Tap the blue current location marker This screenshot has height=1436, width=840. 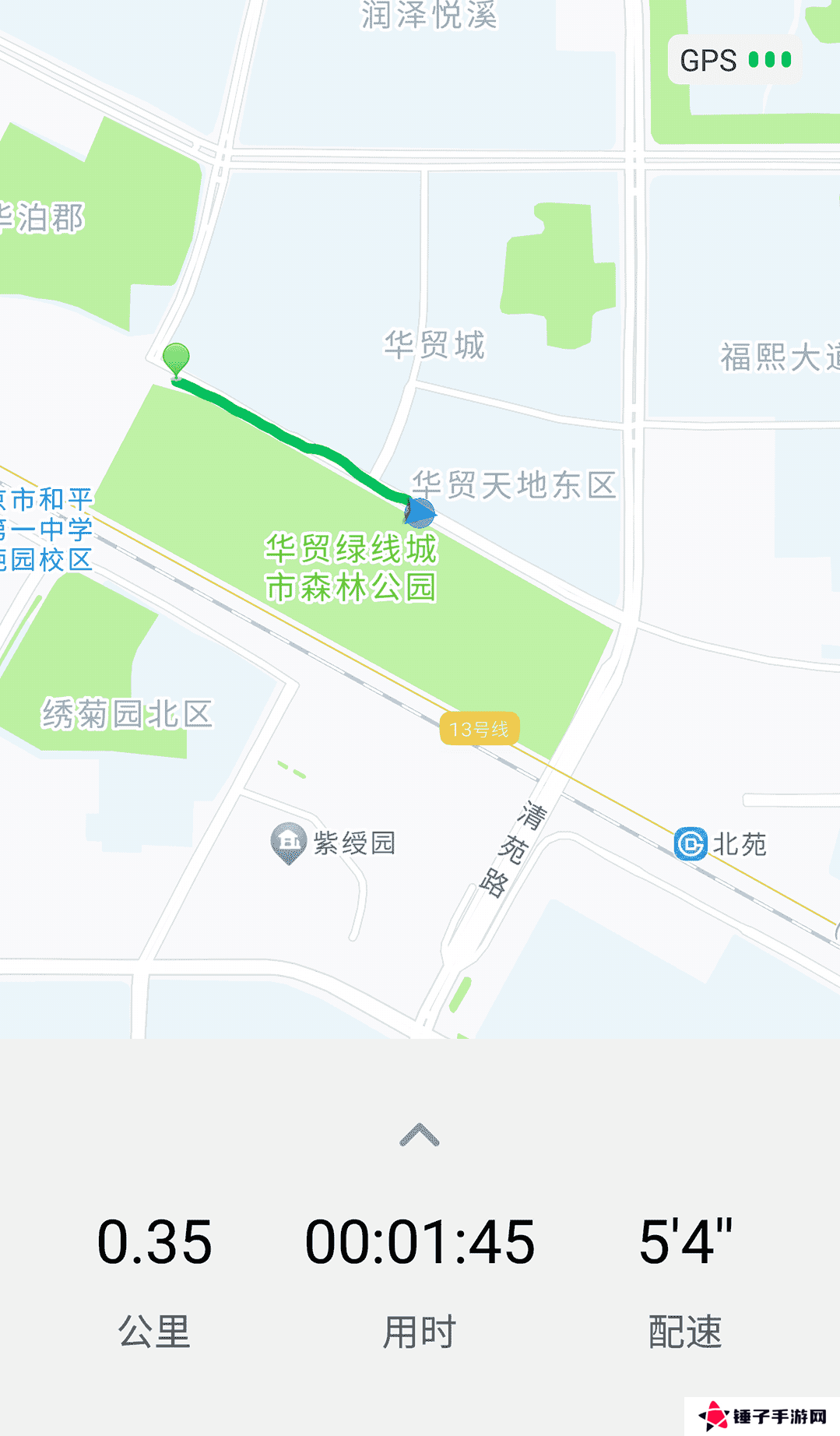pos(420,512)
